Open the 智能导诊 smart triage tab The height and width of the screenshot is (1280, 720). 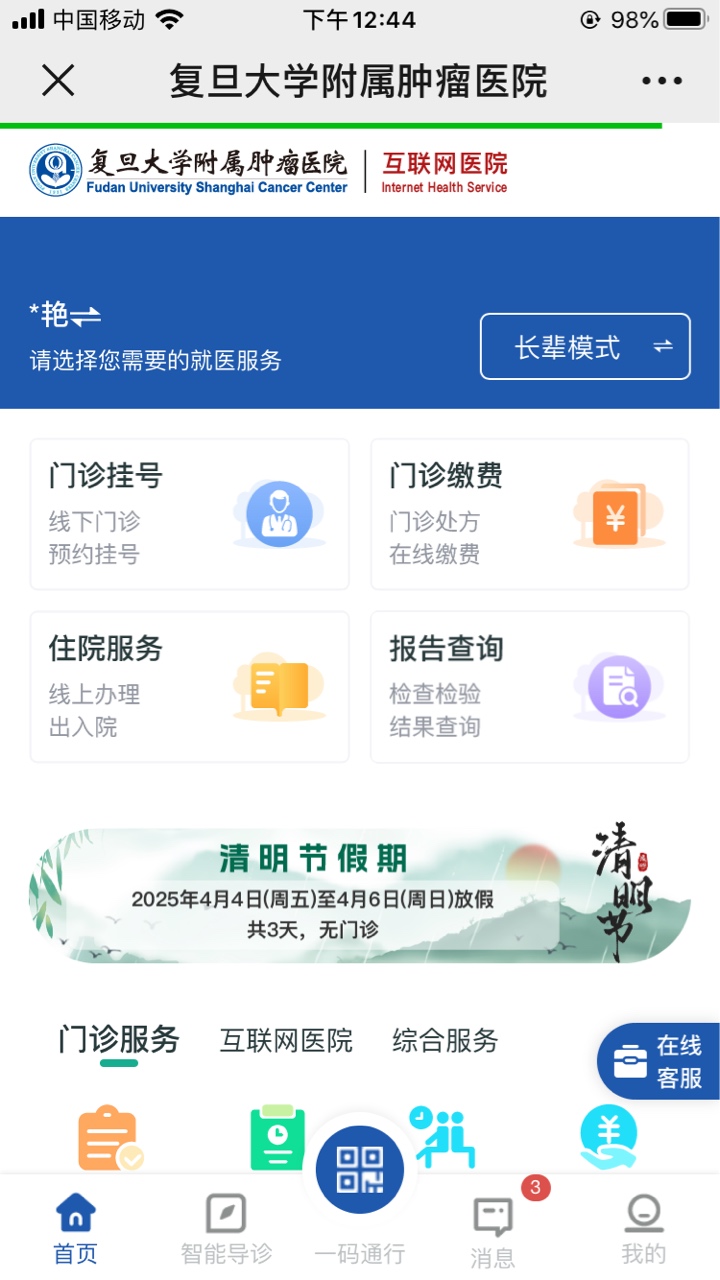pos(226,1228)
